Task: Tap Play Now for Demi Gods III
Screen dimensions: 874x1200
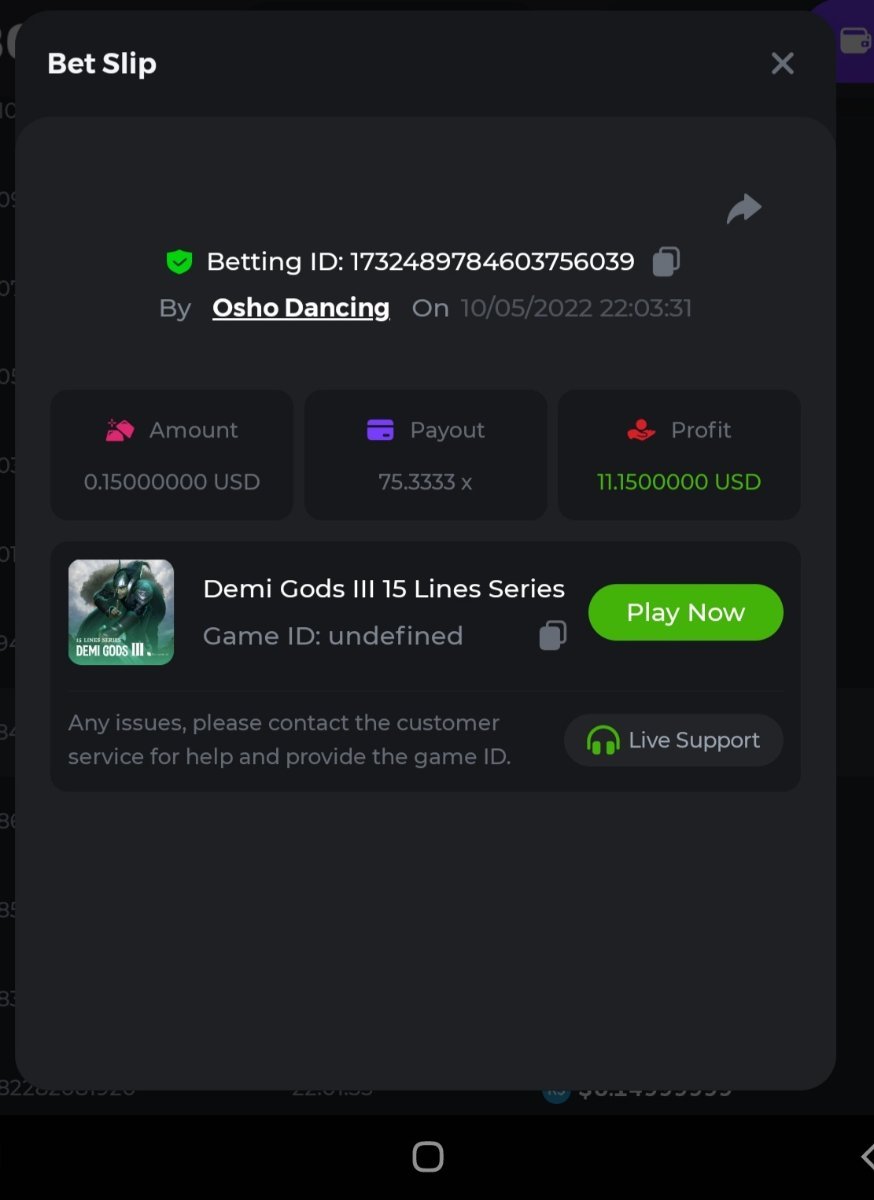Action: (x=685, y=612)
